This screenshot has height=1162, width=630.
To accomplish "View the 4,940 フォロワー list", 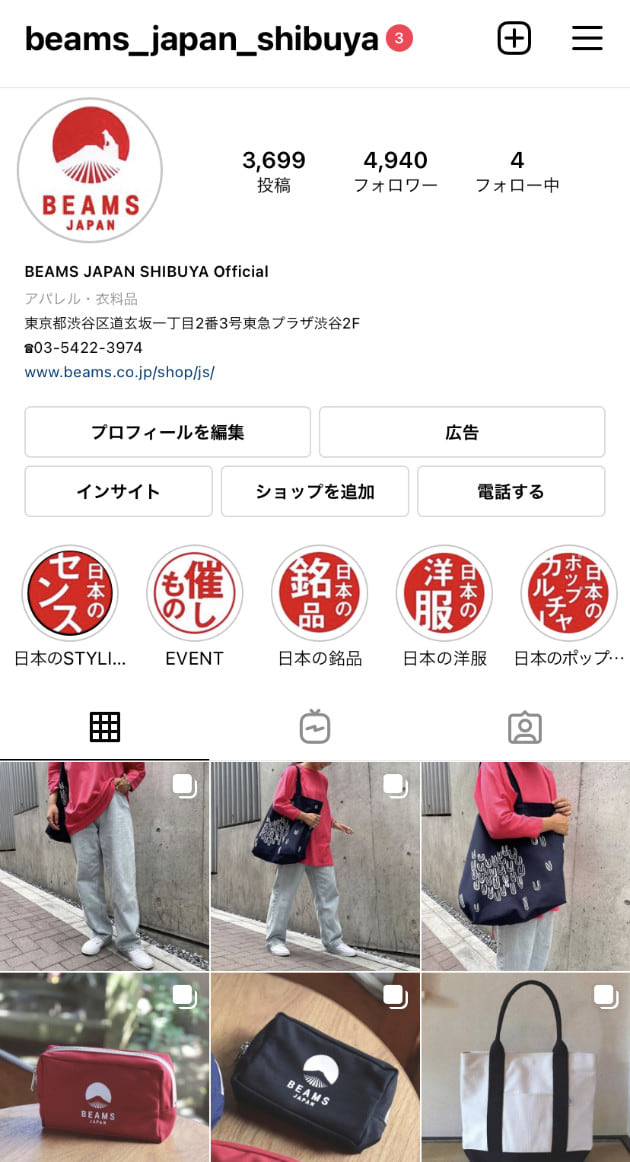I will [395, 171].
